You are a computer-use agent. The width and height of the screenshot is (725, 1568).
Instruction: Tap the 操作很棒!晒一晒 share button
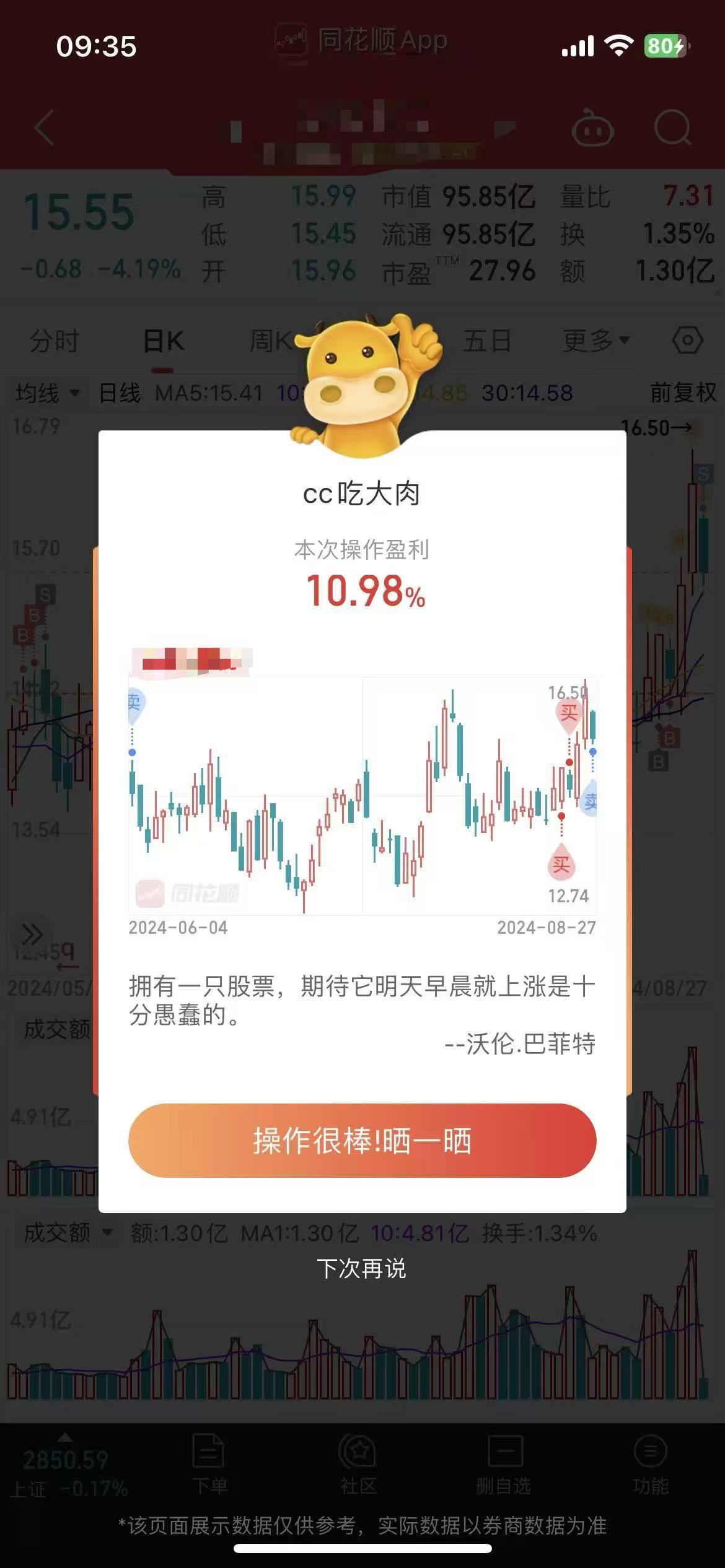click(362, 1140)
